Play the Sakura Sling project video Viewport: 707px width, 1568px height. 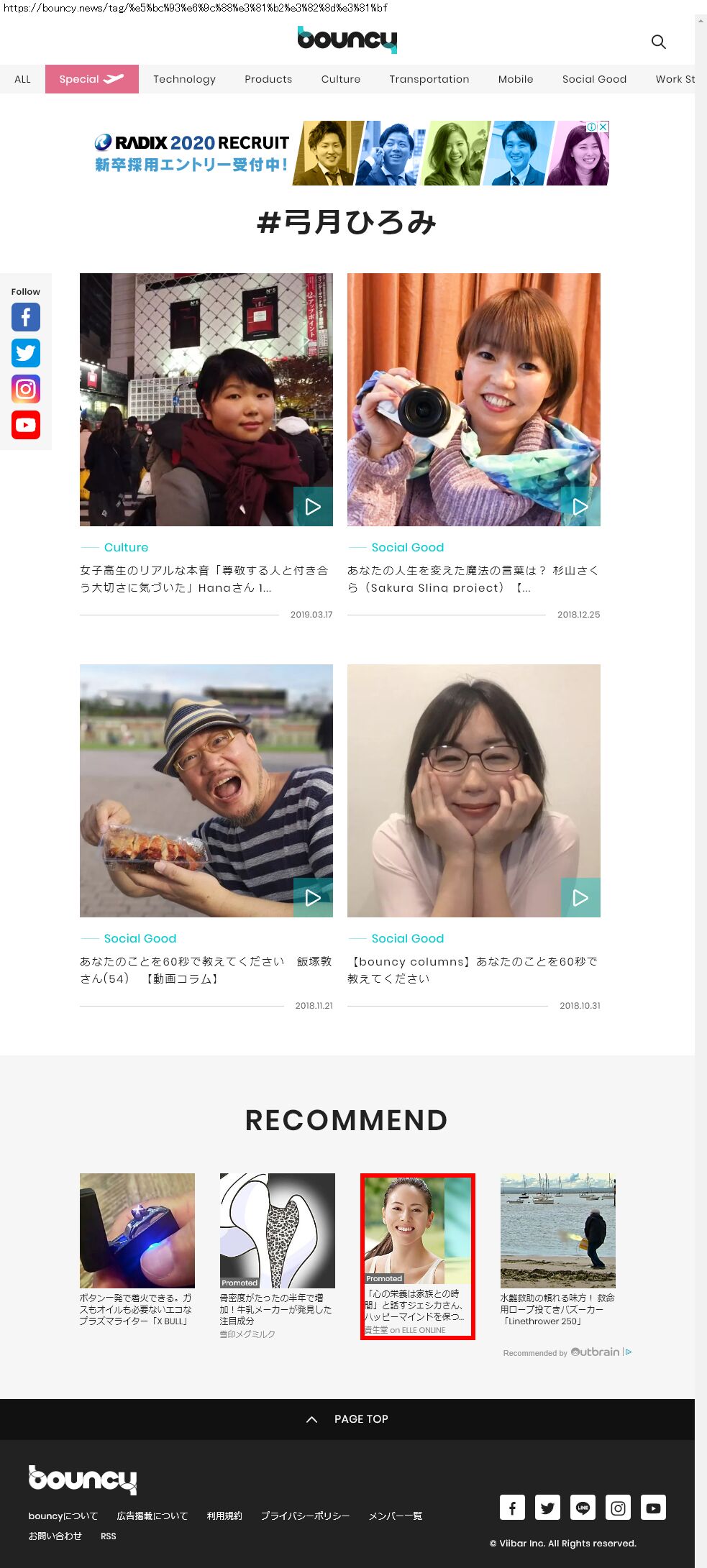(x=580, y=507)
